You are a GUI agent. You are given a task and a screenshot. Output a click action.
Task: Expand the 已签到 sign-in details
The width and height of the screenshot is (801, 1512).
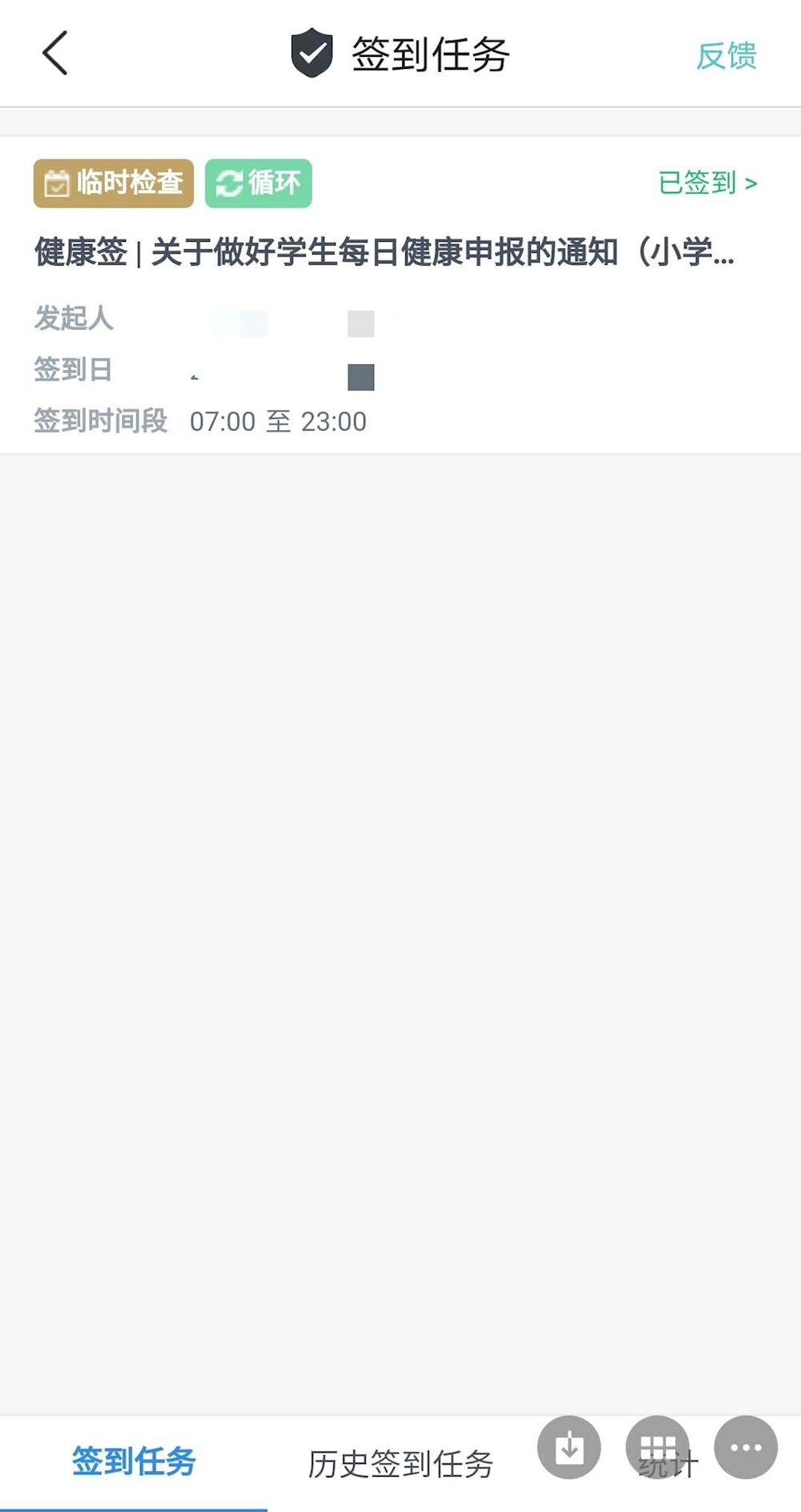pos(708,183)
